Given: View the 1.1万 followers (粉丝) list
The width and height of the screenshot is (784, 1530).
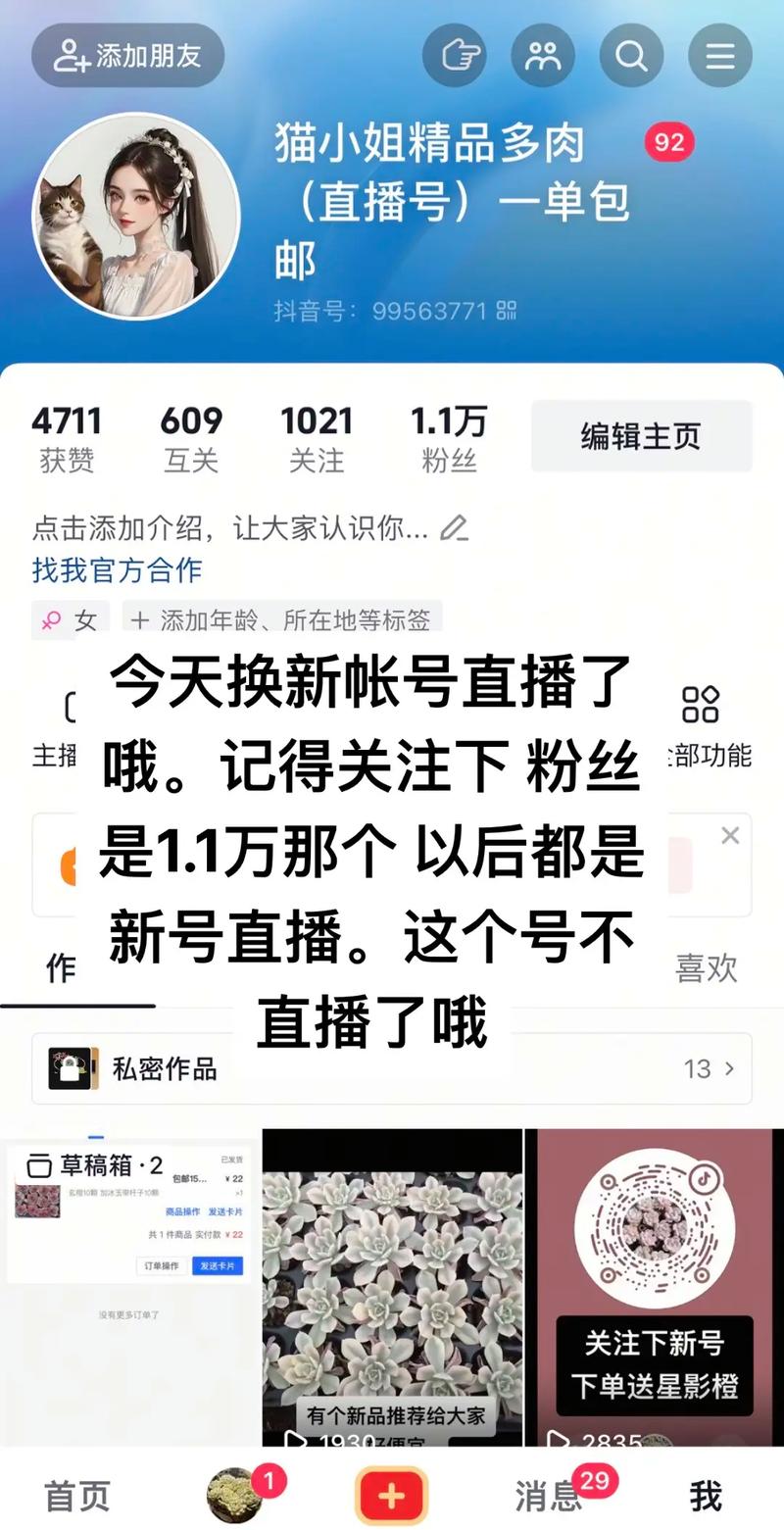Looking at the screenshot, I should (x=448, y=438).
